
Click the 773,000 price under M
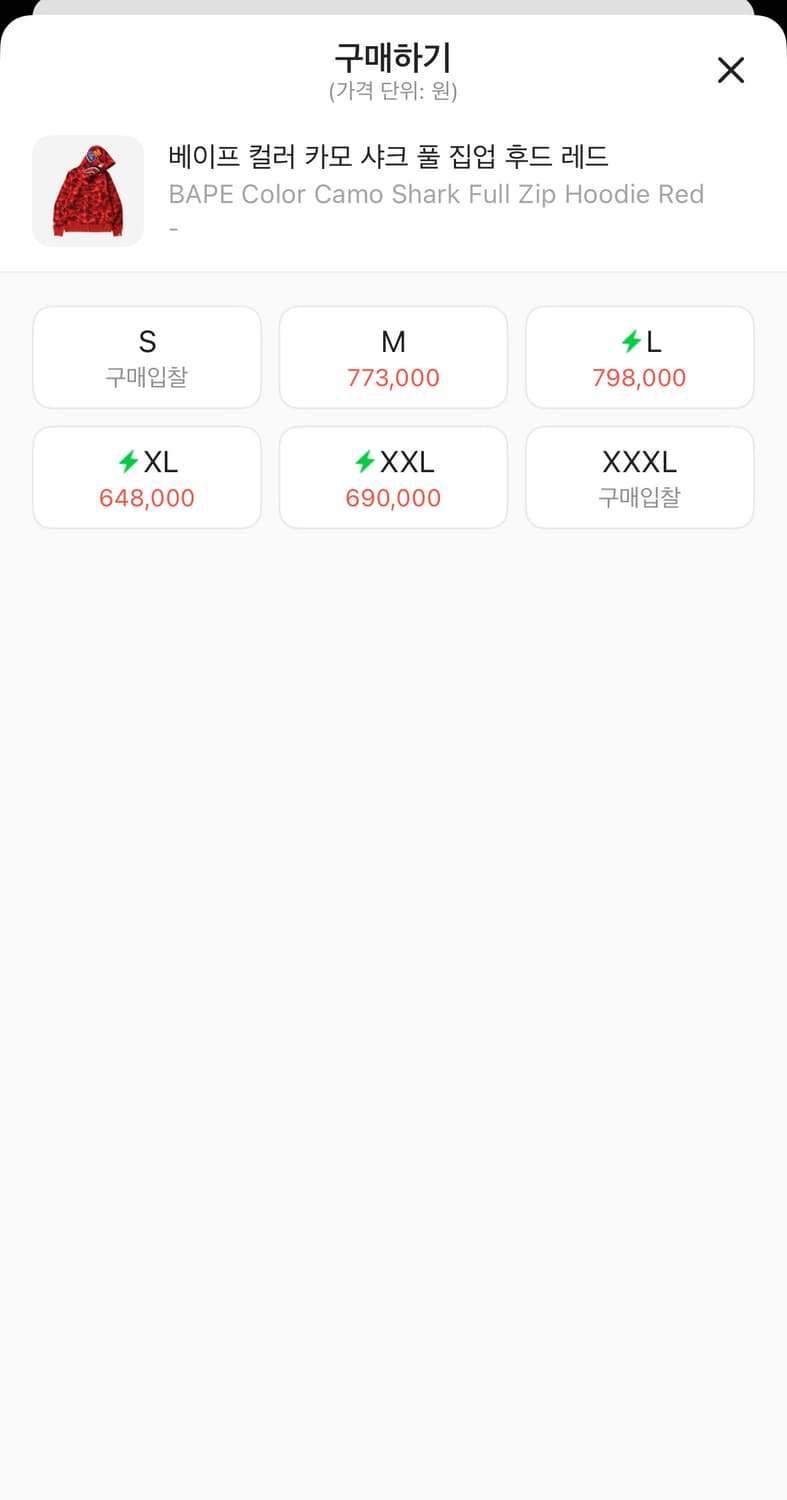(393, 377)
